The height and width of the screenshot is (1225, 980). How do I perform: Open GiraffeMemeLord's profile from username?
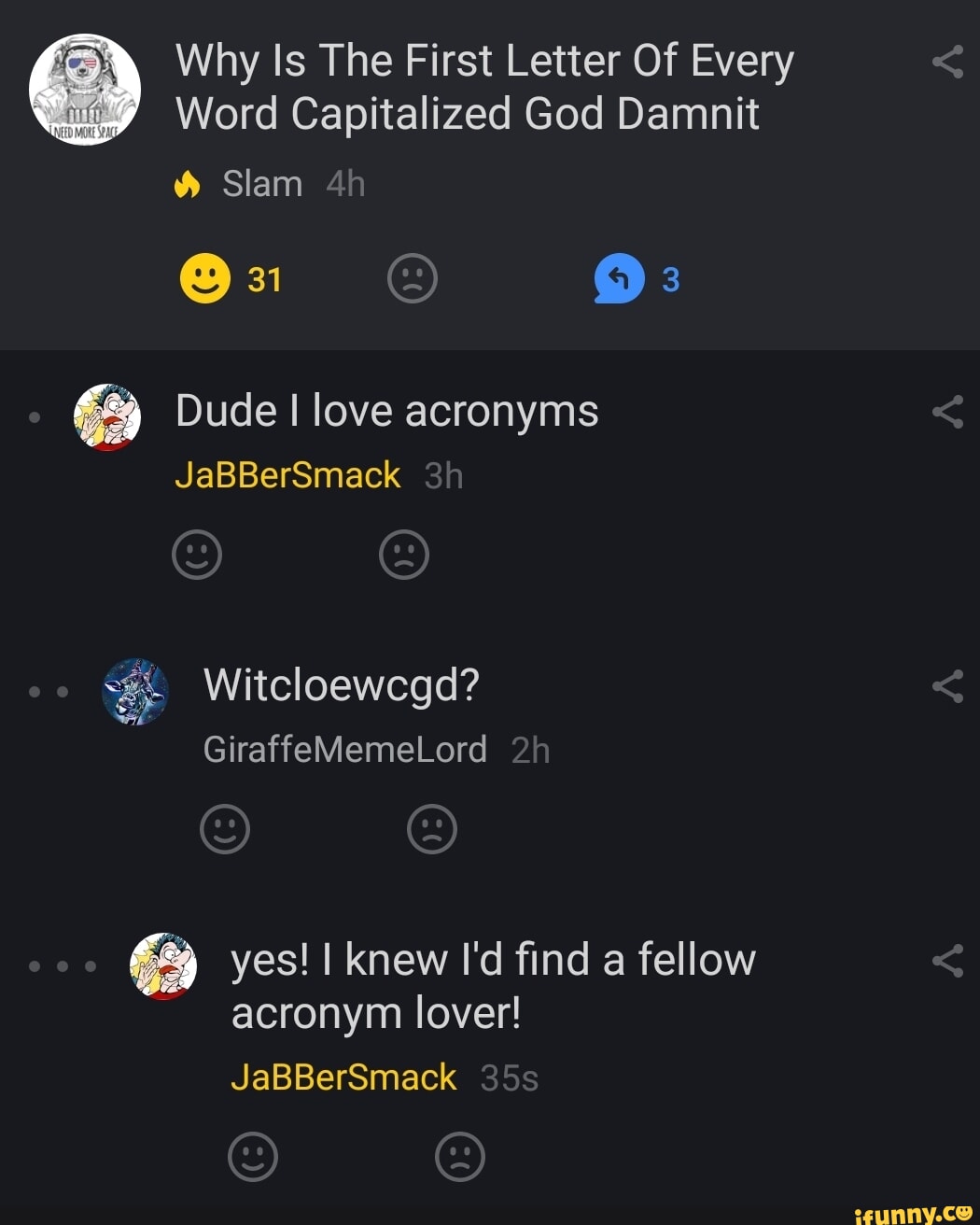(344, 749)
